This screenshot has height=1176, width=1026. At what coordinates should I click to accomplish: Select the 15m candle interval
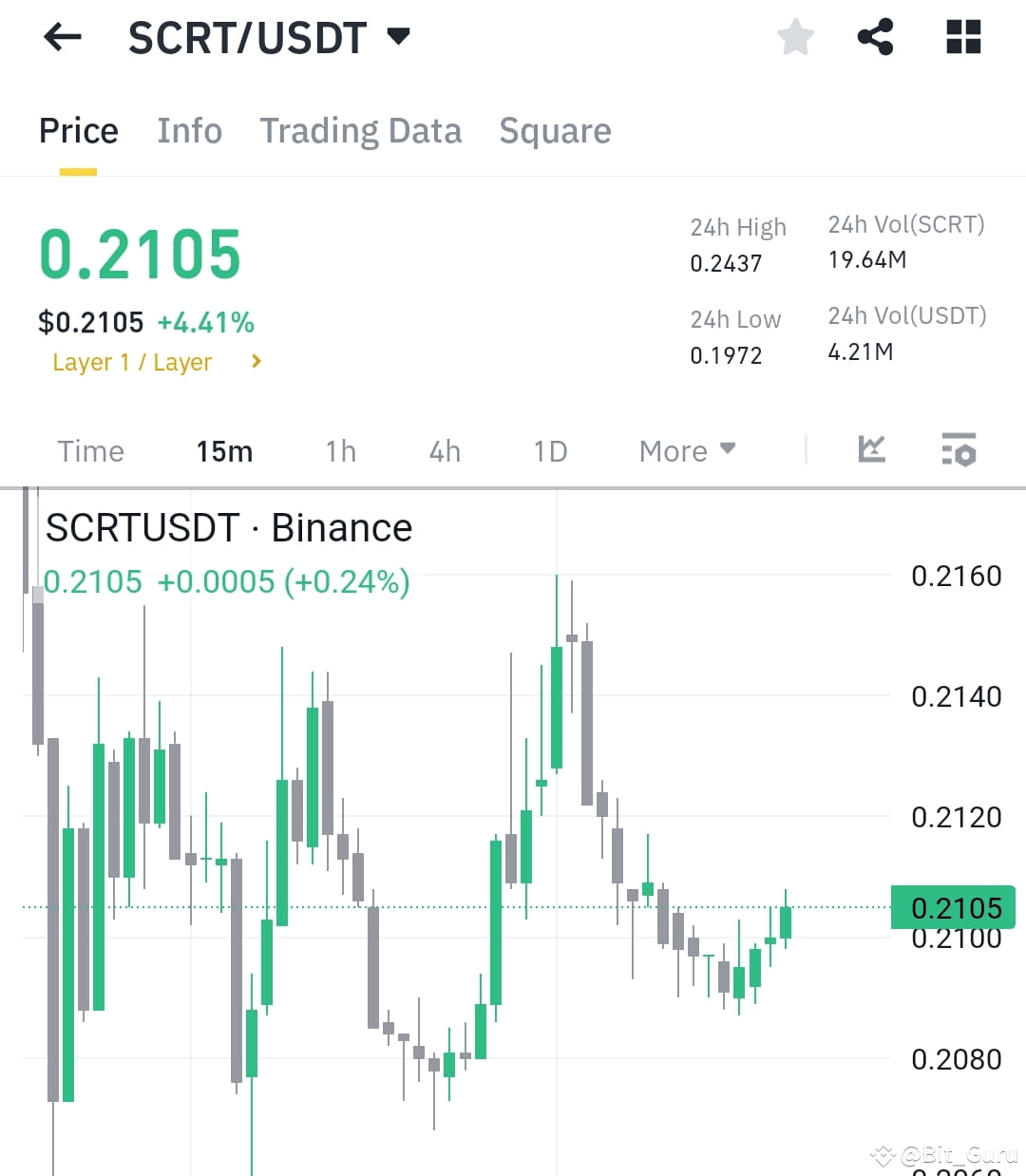pyautogui.click(x=224, y=451)
